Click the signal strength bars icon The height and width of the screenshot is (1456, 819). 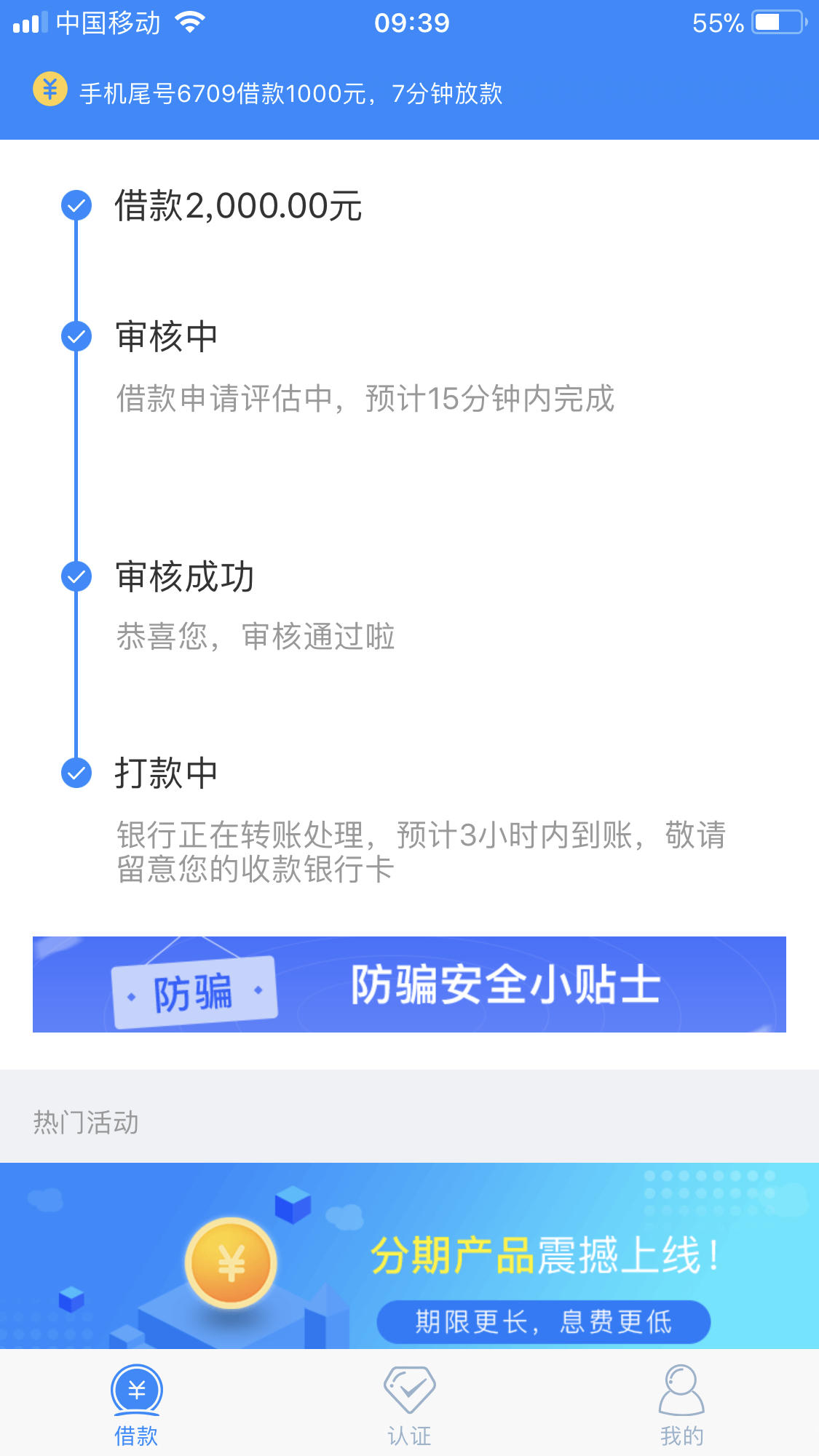(x=30, y=22)
